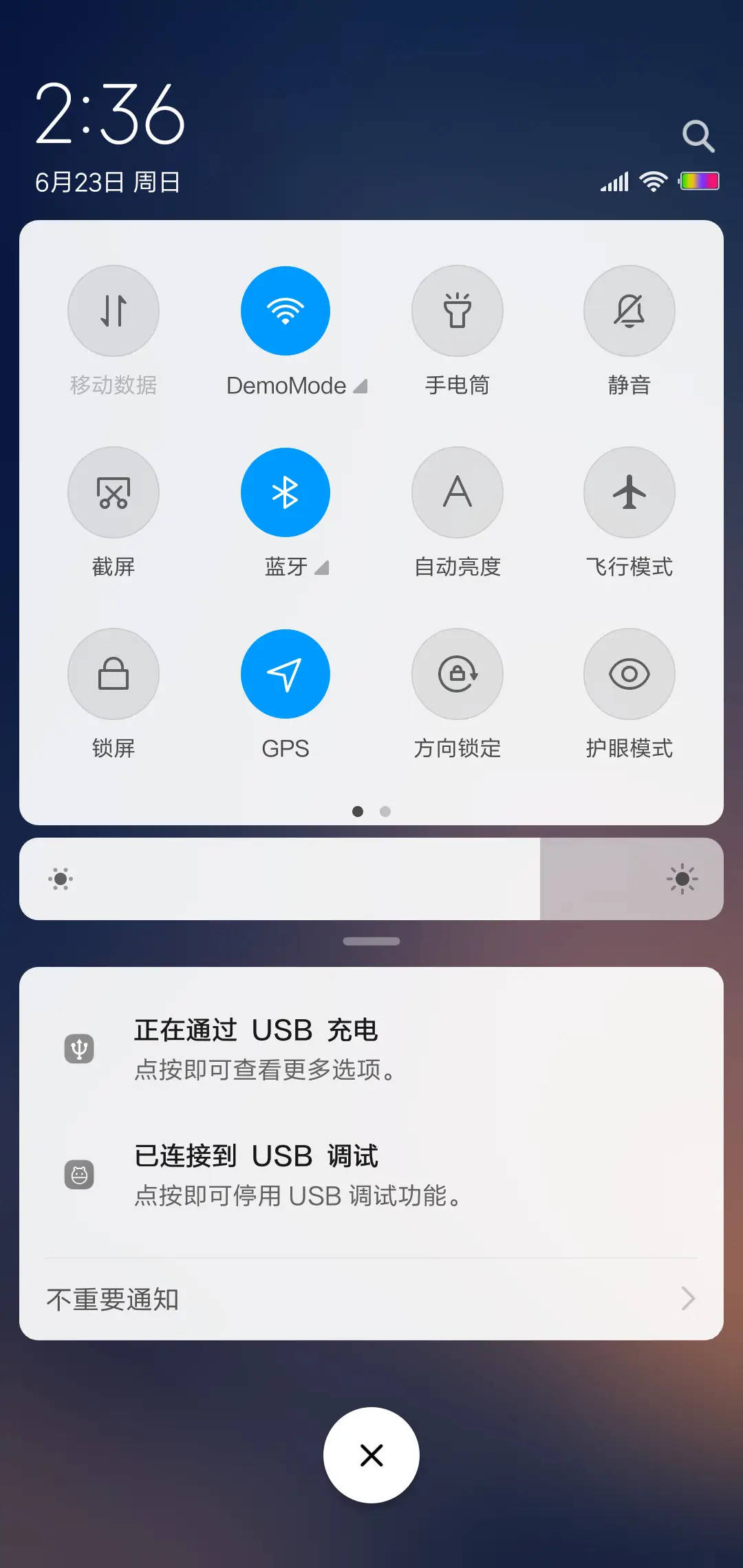Viewport: 743px width, 1568px height.
Task: Turn on the flashlight
Action: pyautogui.click(x=457, y=311)
